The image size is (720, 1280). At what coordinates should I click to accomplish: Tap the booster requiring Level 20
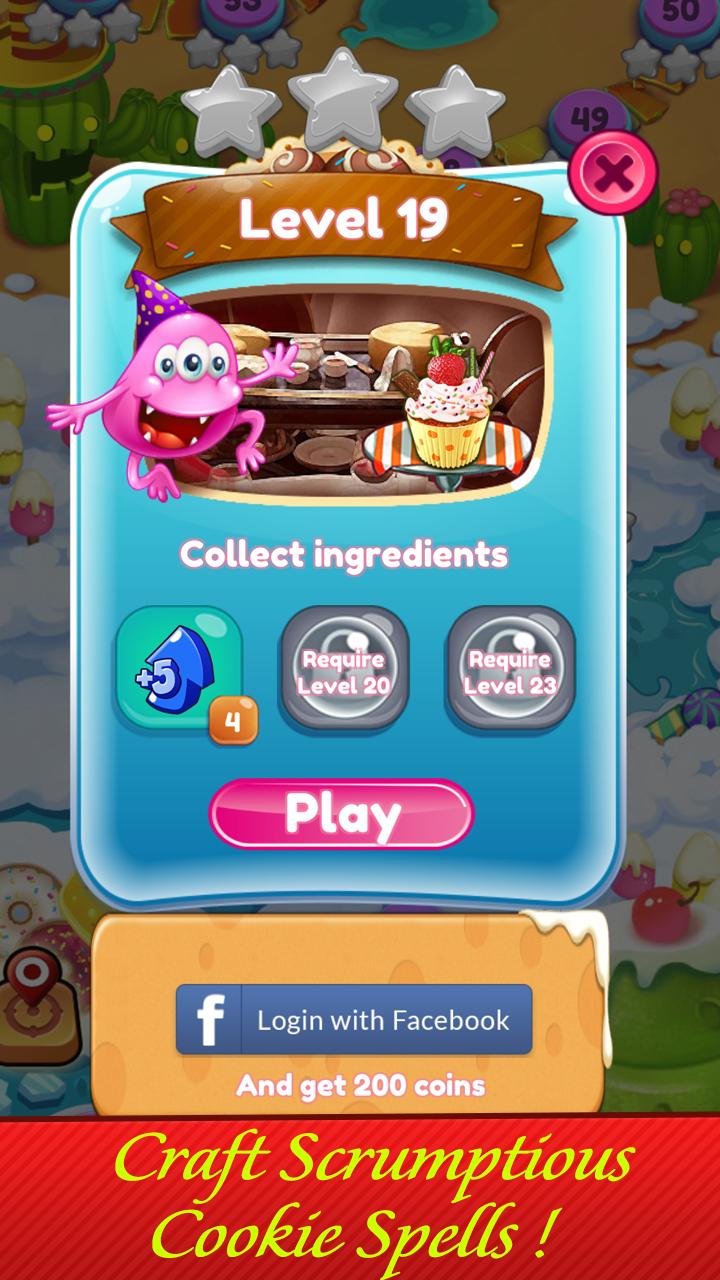(344, 669)
